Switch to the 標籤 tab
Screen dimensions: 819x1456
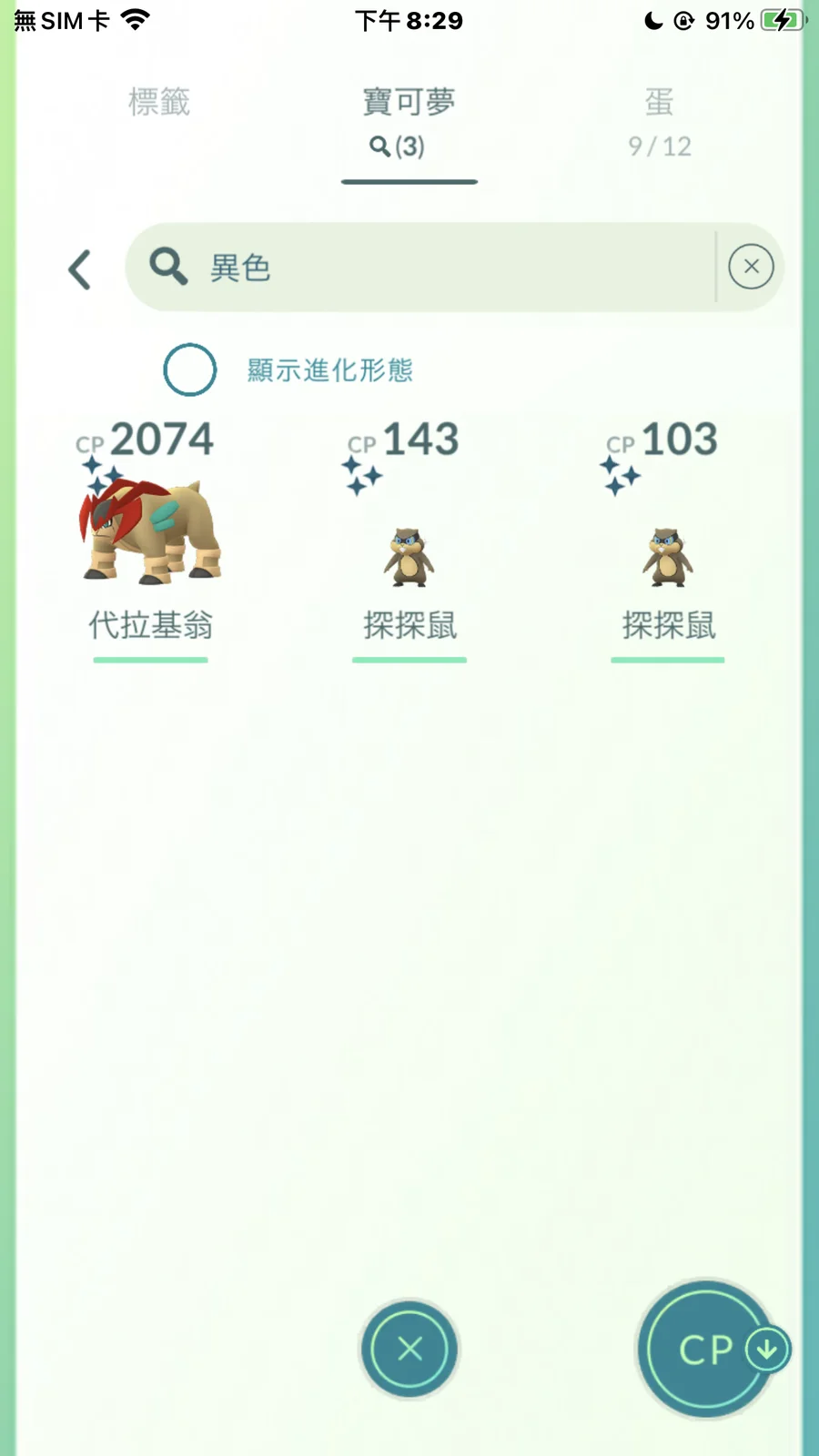(x=159, y=102)
